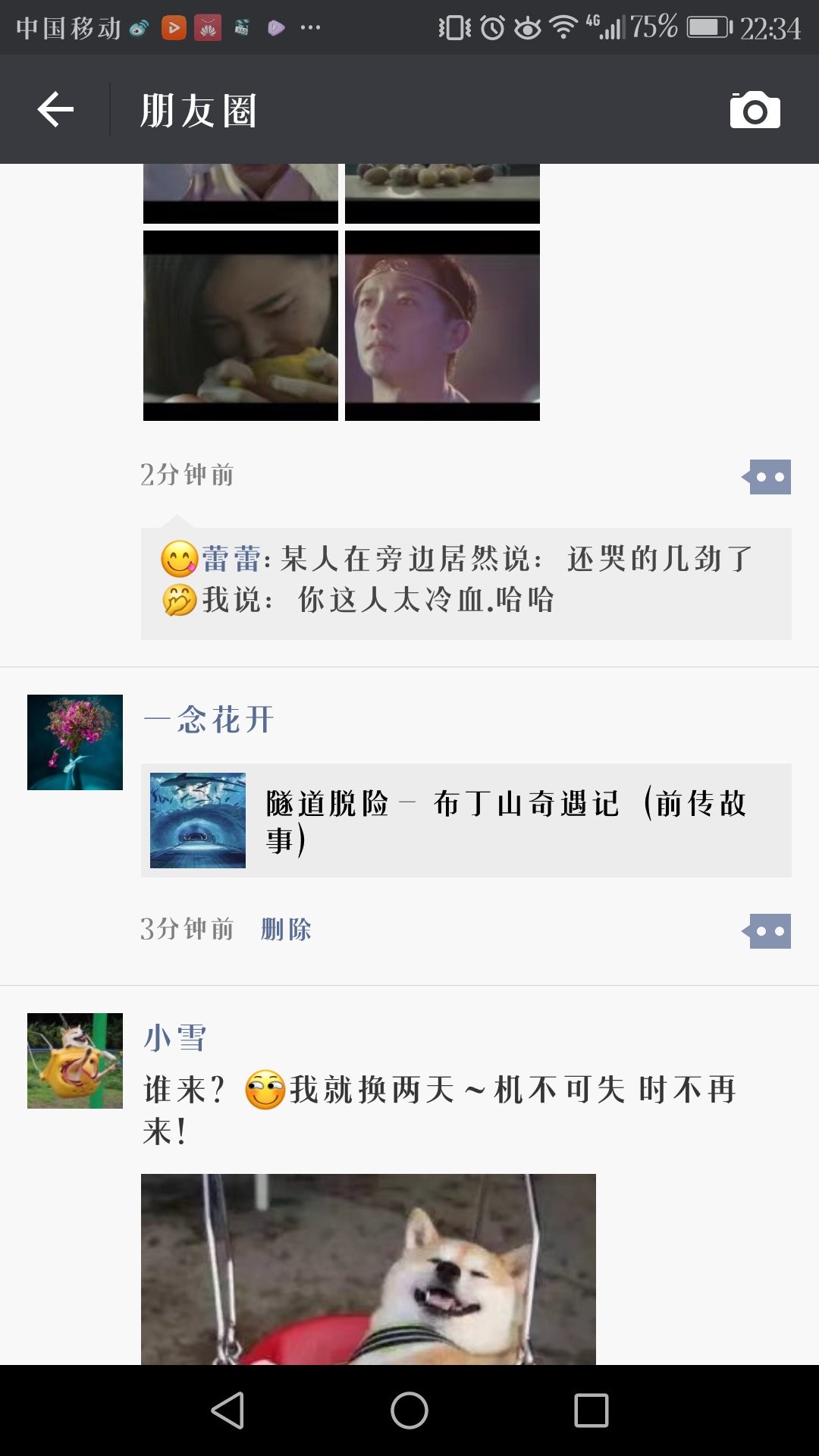Tap 小雪's avatar picture
Screen dimensions: 819x1456
[75, 1061]
